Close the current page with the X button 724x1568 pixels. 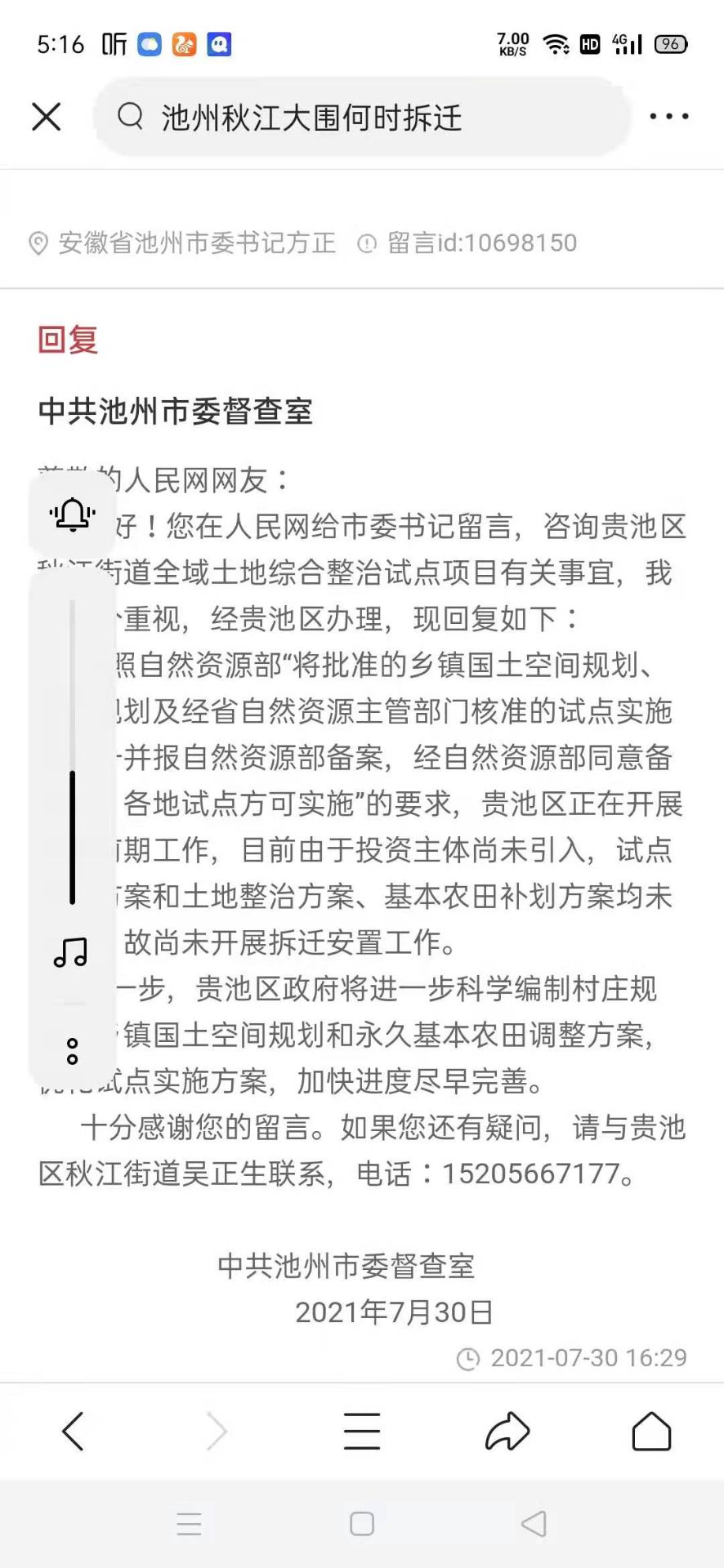(47, 117)
